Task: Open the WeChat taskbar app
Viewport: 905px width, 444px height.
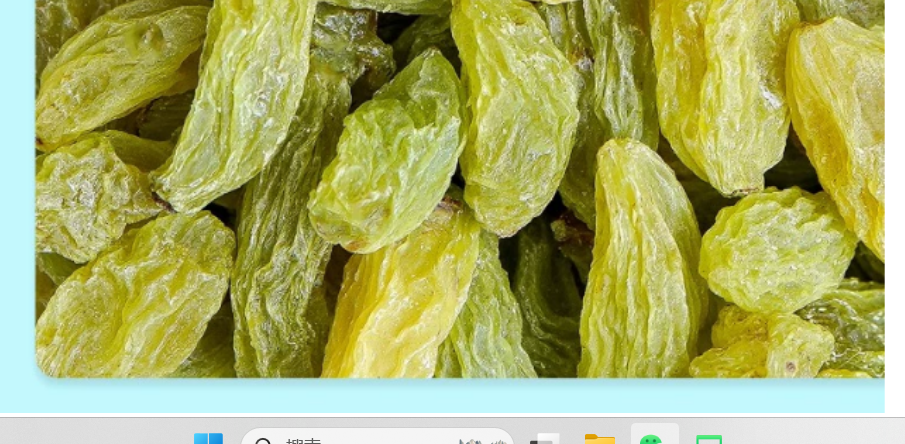Action: pos(654,439)
